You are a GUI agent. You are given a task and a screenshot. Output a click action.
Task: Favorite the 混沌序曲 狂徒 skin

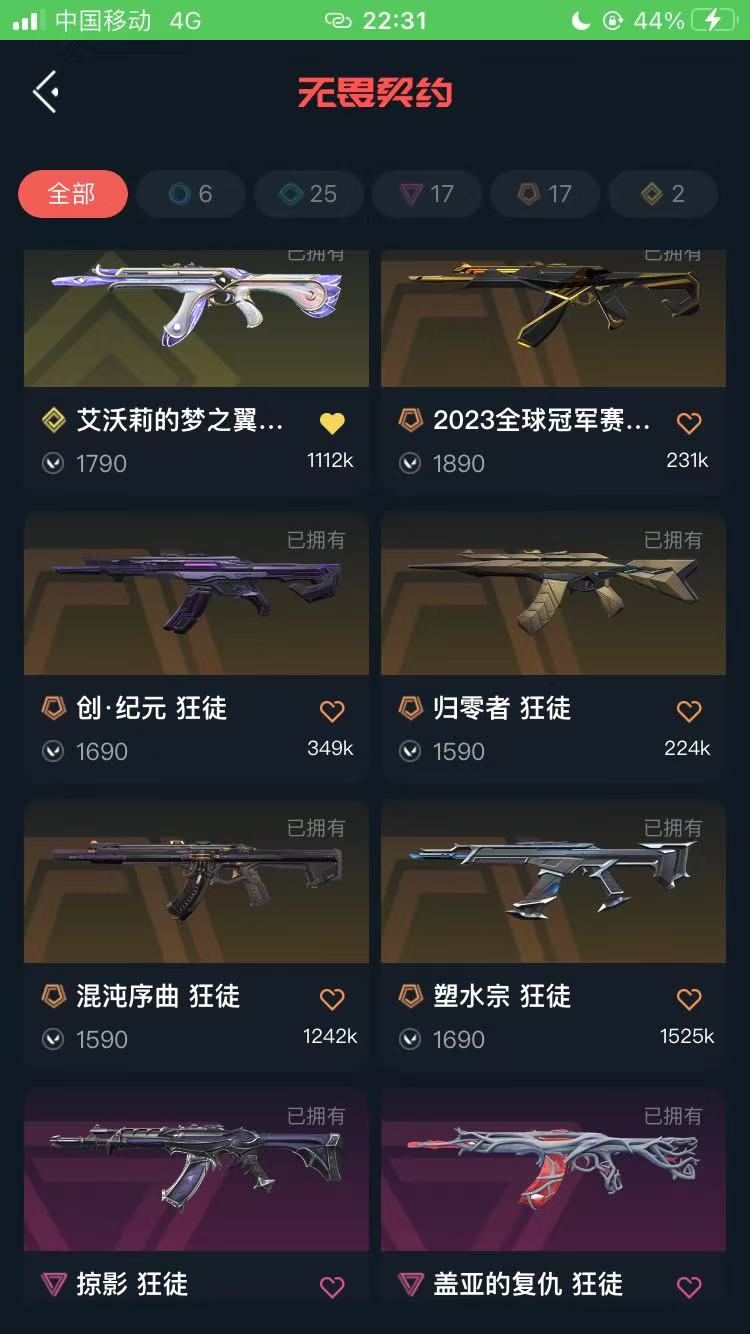(x=332, y=999)
